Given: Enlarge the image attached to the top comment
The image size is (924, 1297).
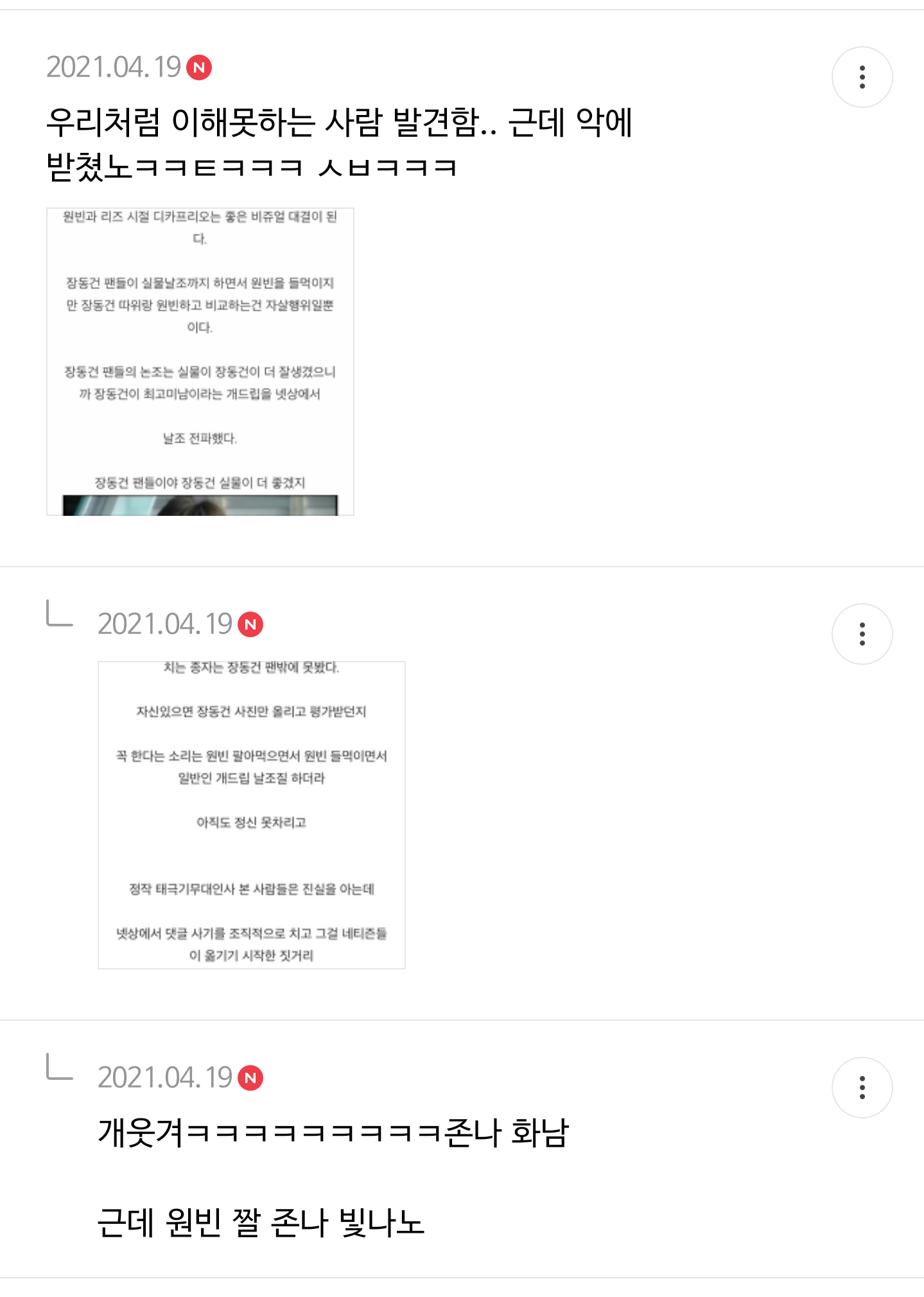Looking at the screenshot, I should 200,362.
